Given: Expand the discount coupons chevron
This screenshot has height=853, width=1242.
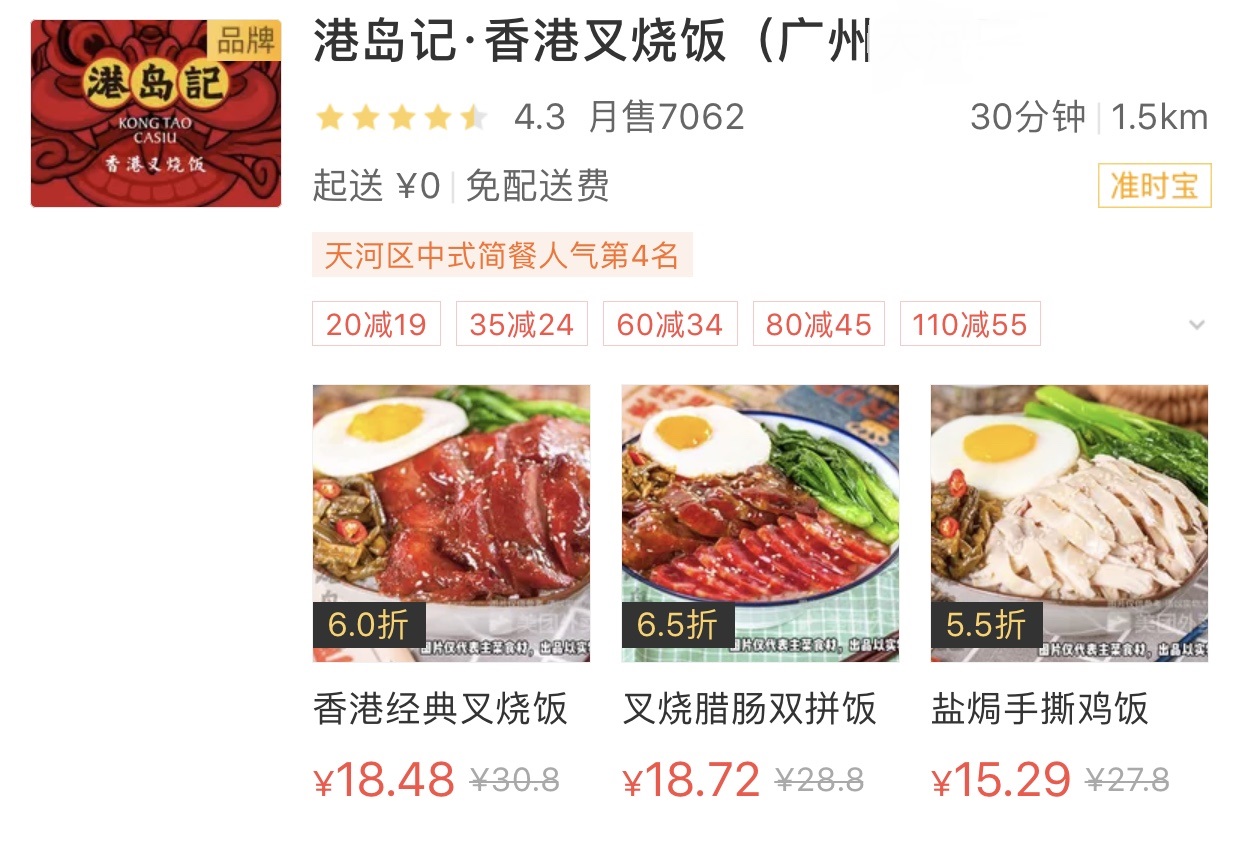Looking at the screenshot, I should (x=1196, y=325).
